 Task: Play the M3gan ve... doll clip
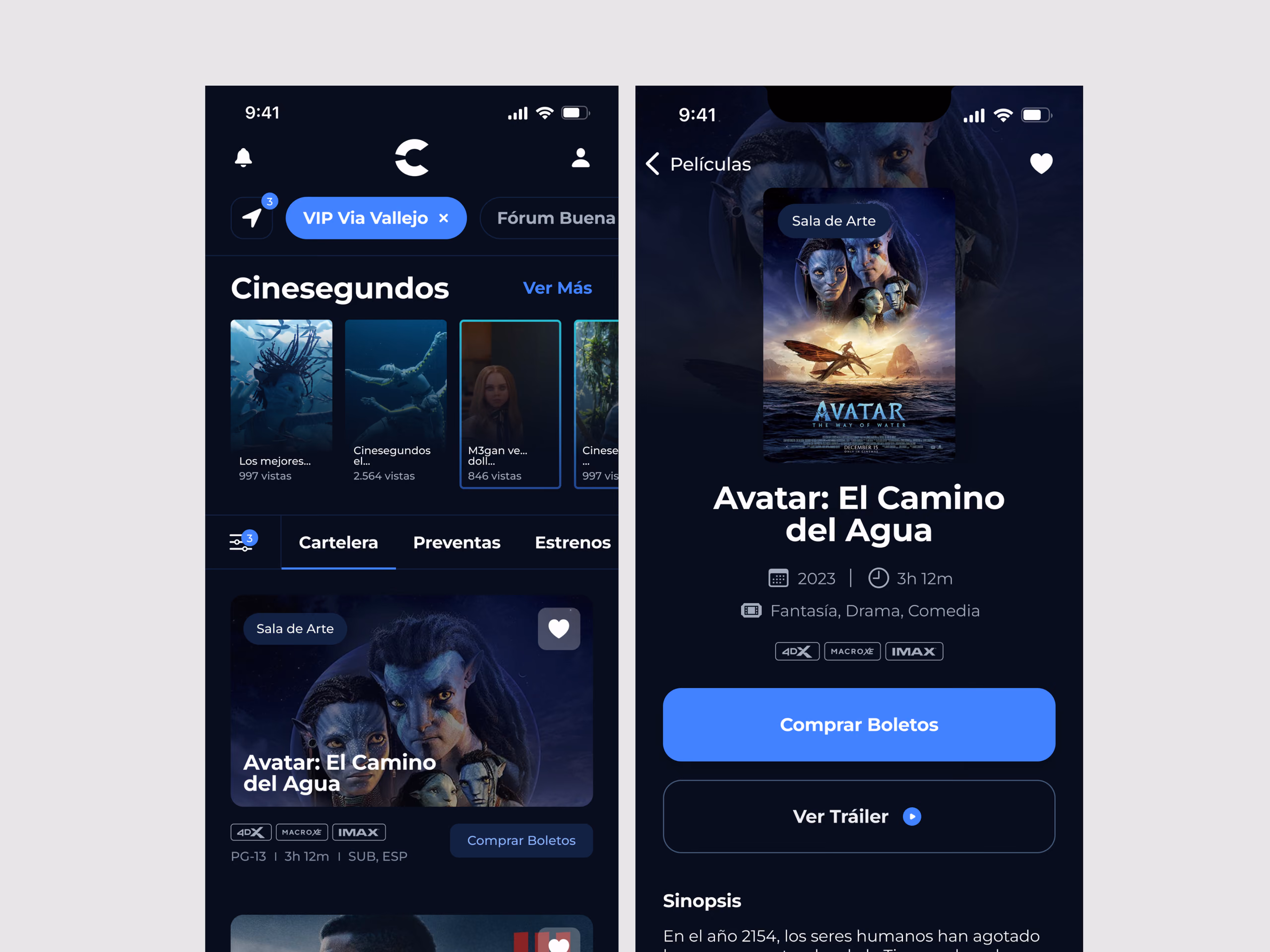[x=510, y=404]
